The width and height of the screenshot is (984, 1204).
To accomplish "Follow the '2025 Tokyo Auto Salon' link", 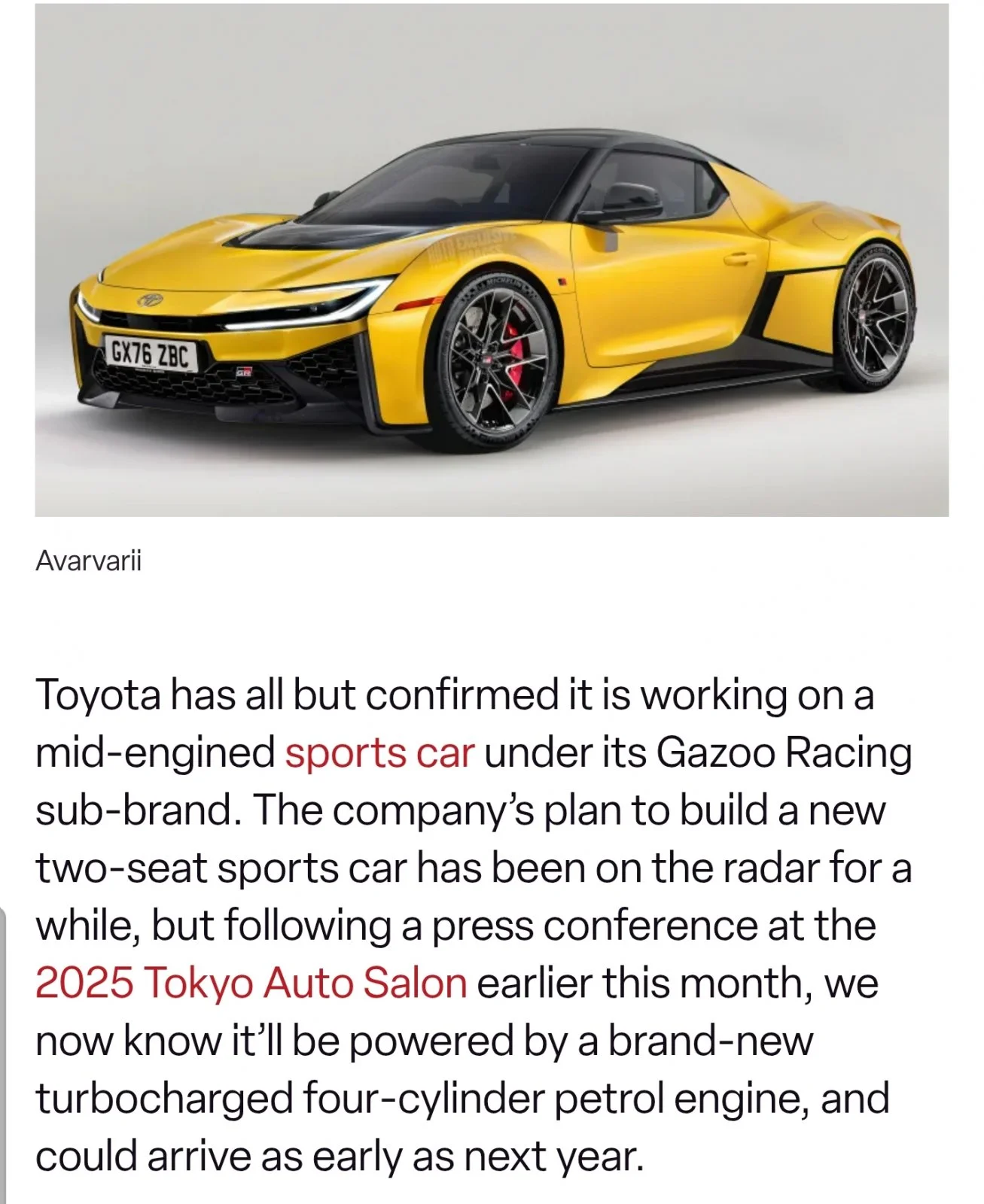I will (251, 984).
